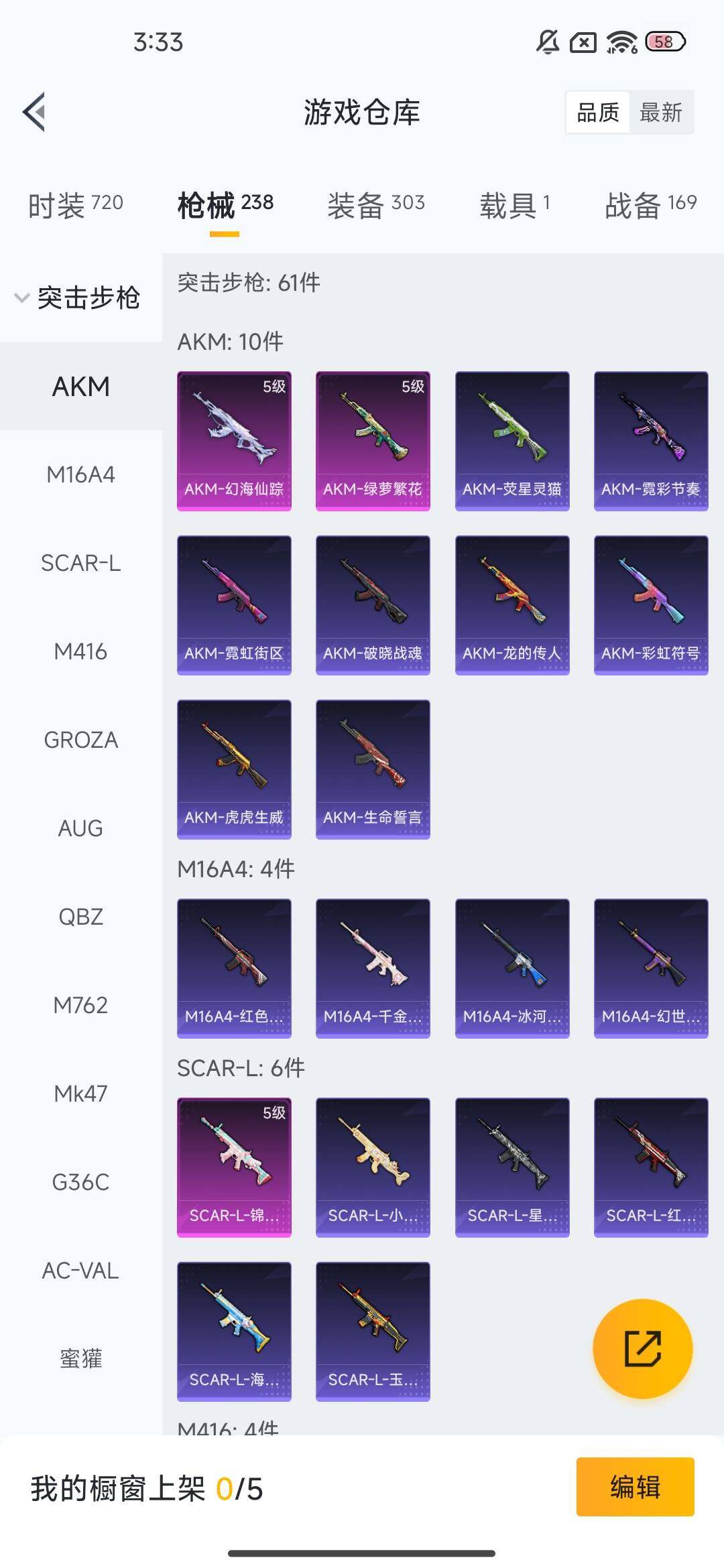Screen dimensions: 724x1568
Task: View the AKM-龙的传人 skin
Action: [x=512, y=605]
